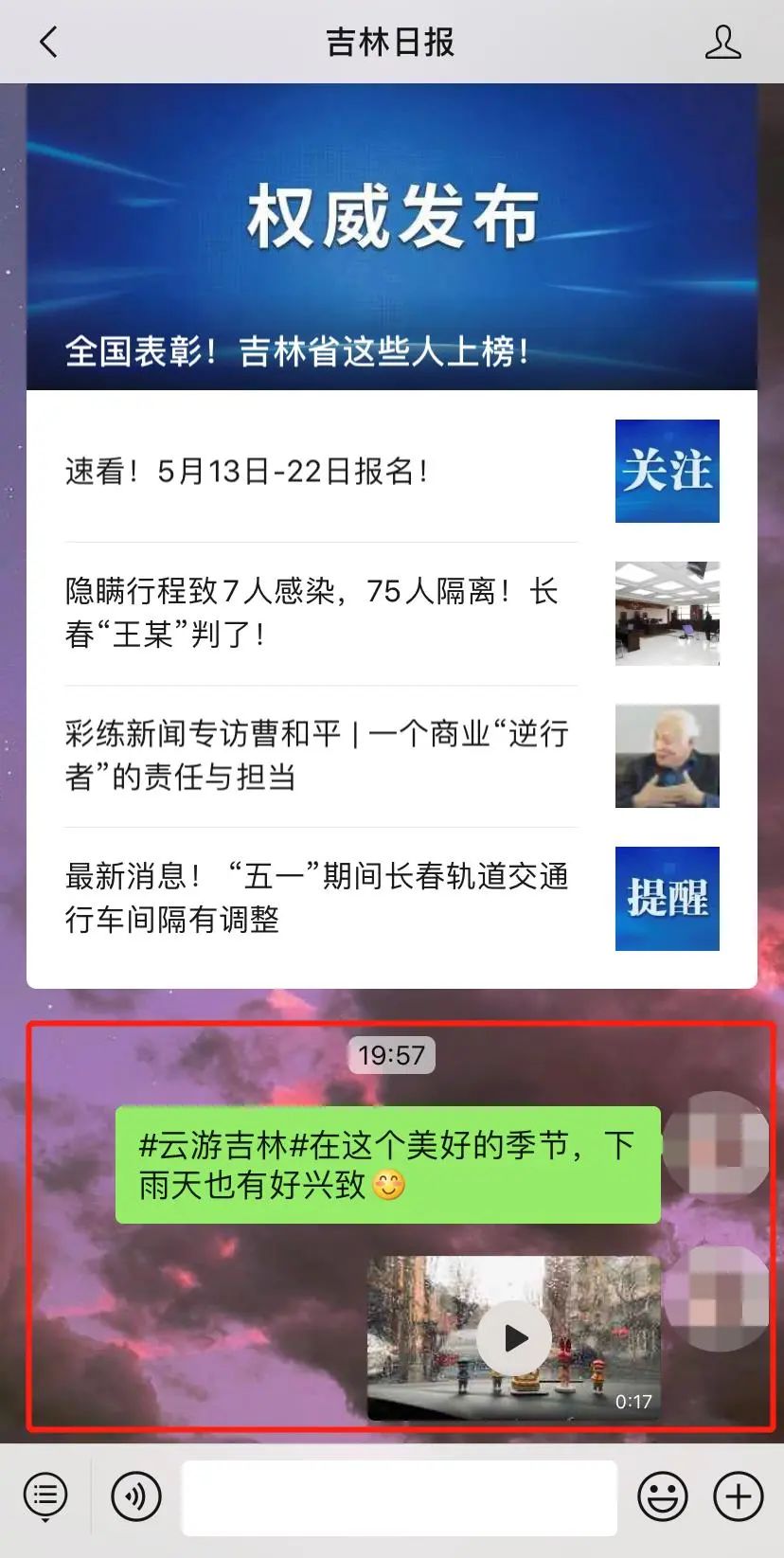Tap headline 全国表彰！吉林省这些人上榜！

pos(296,351)
